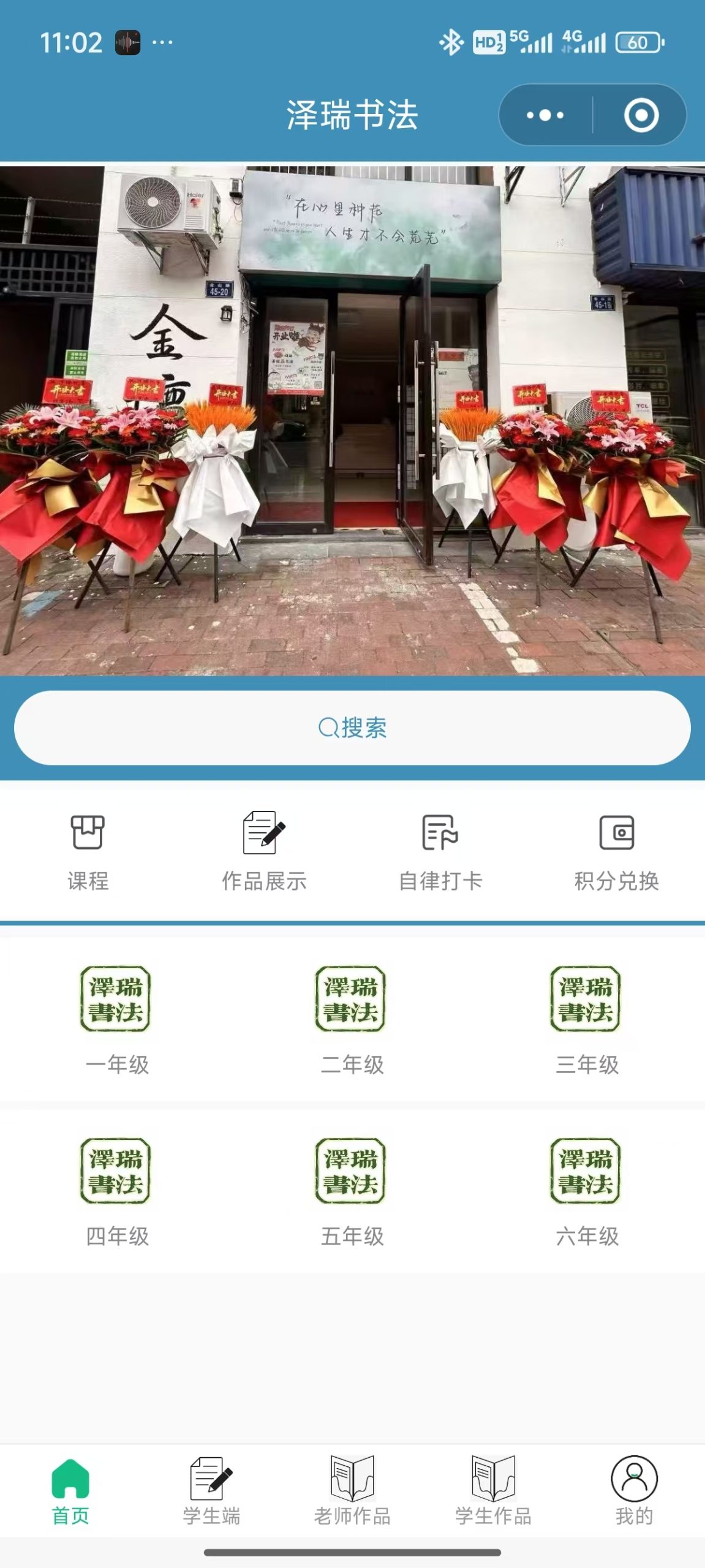Open the 我的 profile tab
This screenshot has width=705, height=1568.
click(634, 1491)
